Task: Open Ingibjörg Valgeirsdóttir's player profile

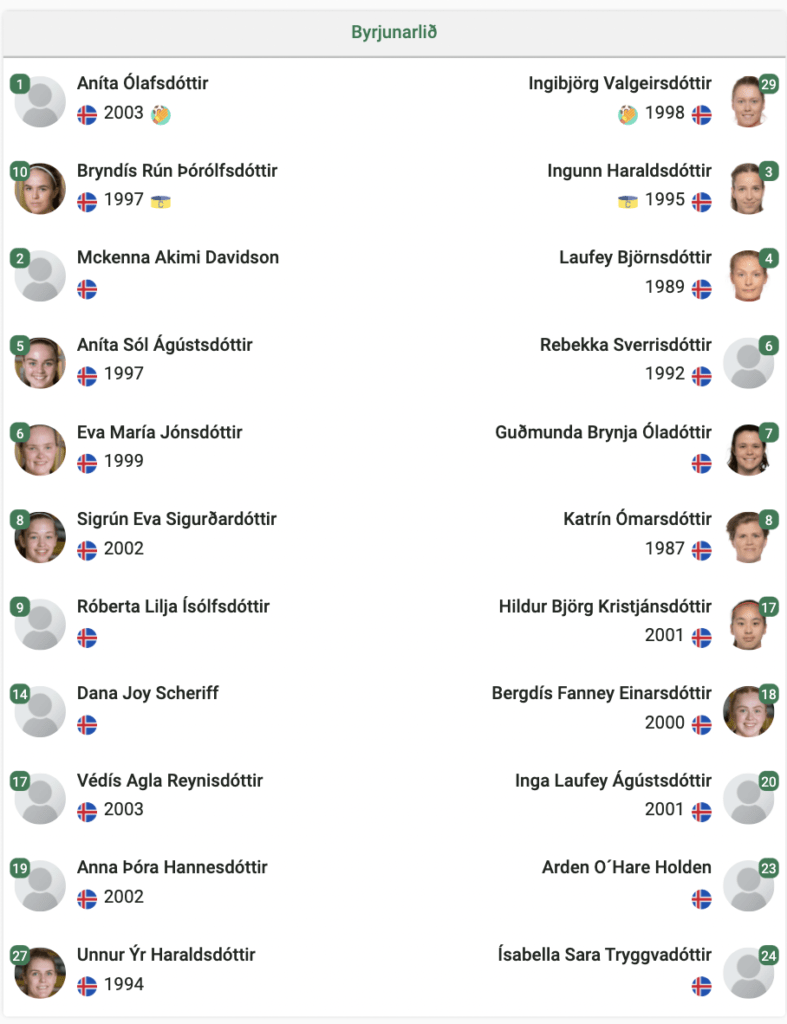Action: pyautogui.click(x=620, y=84)
